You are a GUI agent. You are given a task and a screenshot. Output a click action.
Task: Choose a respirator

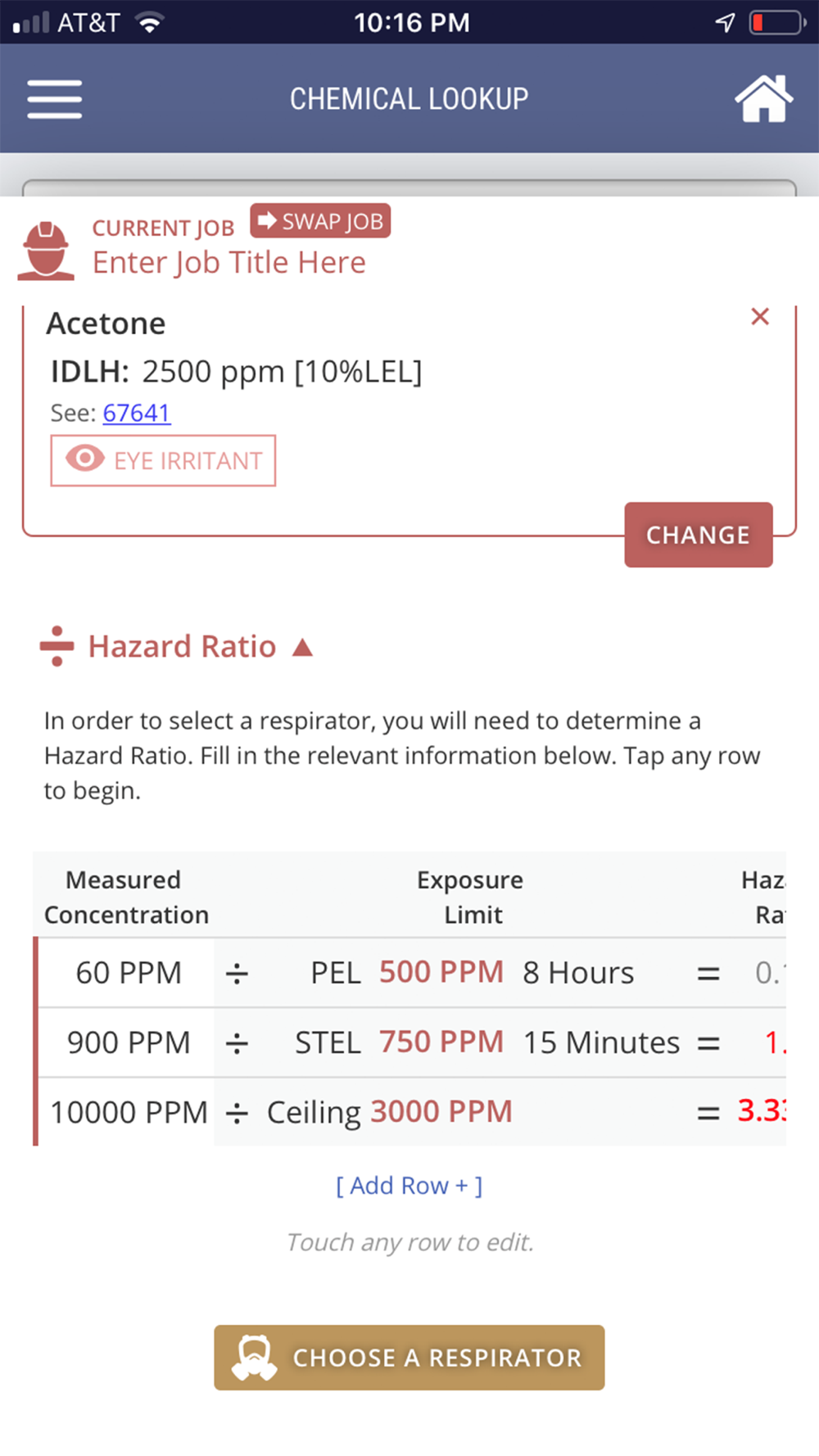(x=409, y=1357)
